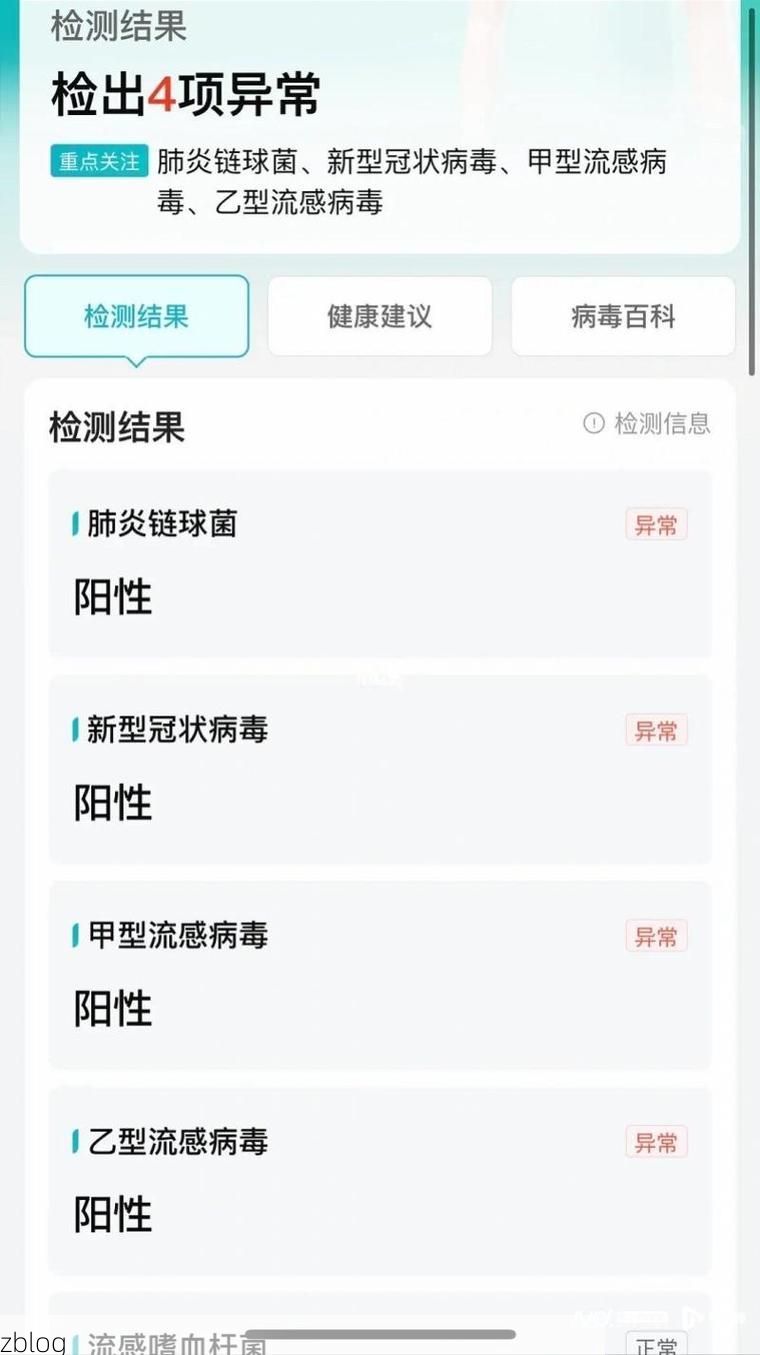Expand the 乙型流感病毒 result details
Image resolution: width=760 pixels, height=1355 pixels.
(379, 1181)
